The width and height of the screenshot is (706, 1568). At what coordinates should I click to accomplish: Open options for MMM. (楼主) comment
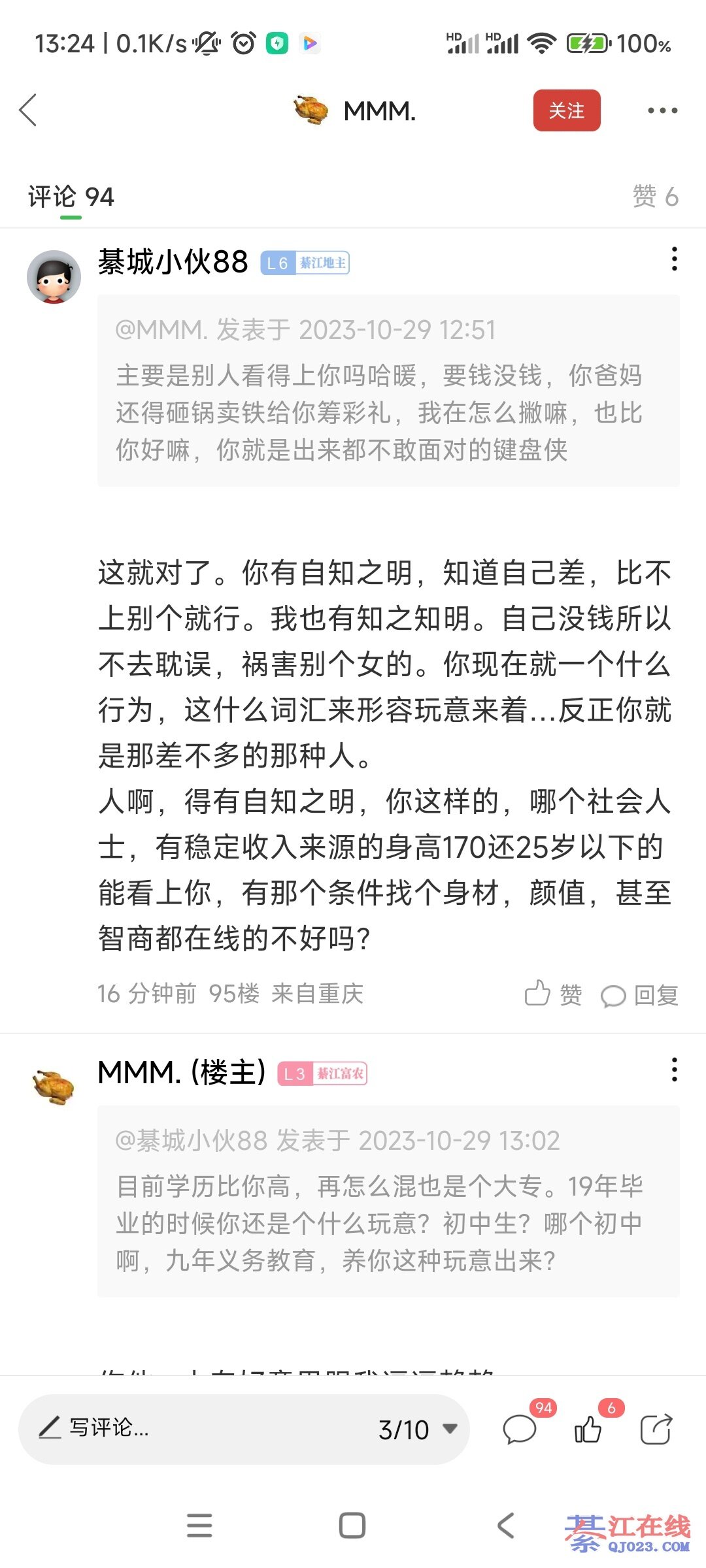pyautogui.click(x=674, y=1070)
